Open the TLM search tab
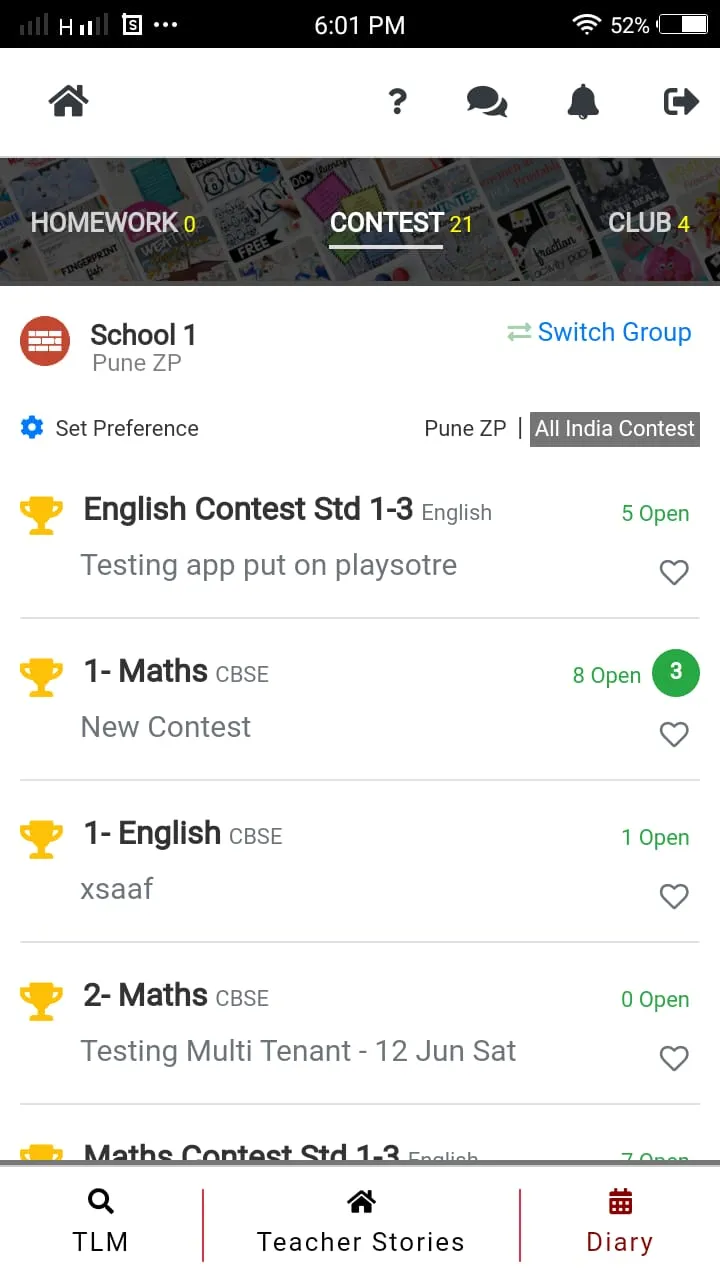The width and height of the screenshot is (720, 1280). coord(101,1222)
